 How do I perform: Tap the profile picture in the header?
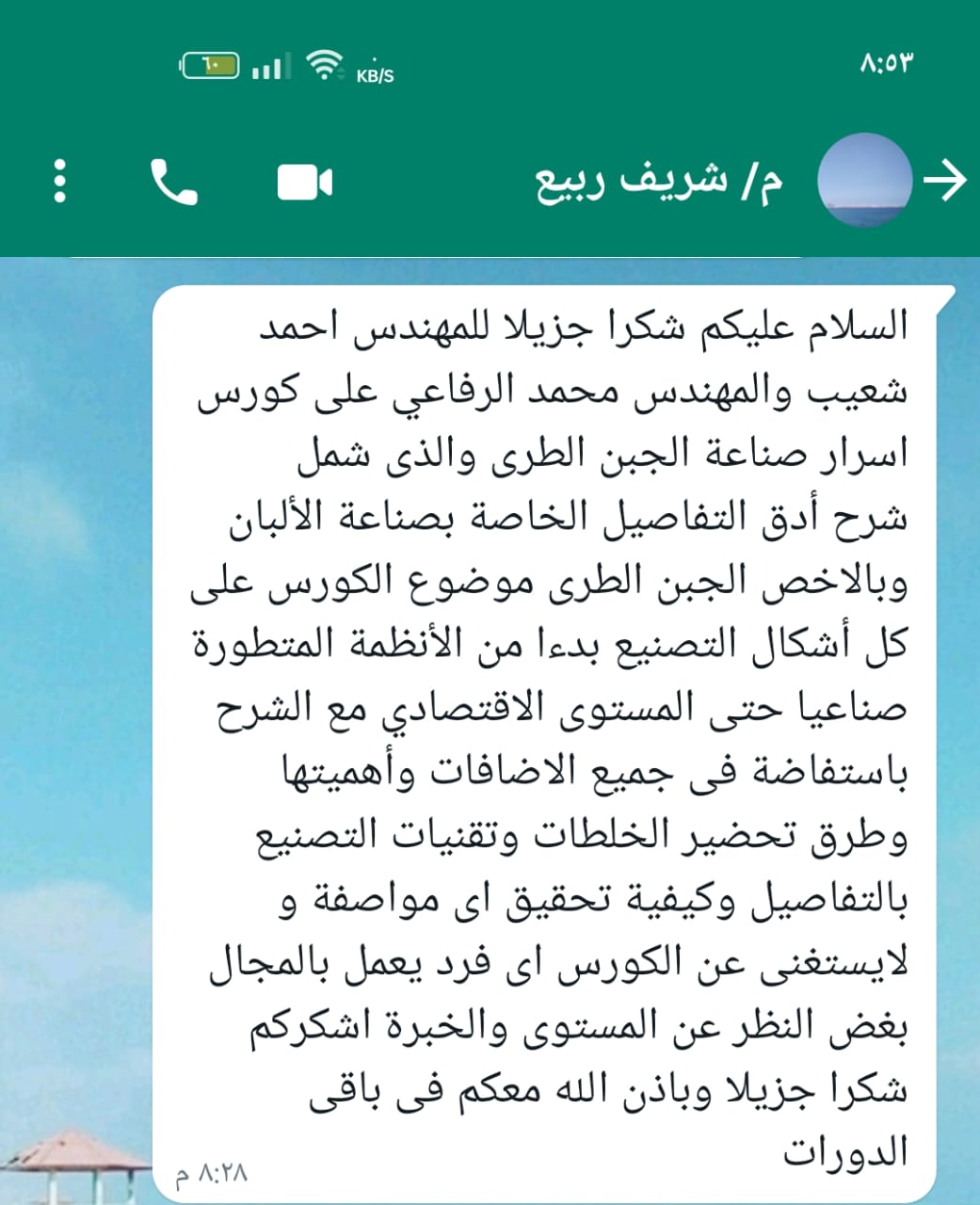864,180
